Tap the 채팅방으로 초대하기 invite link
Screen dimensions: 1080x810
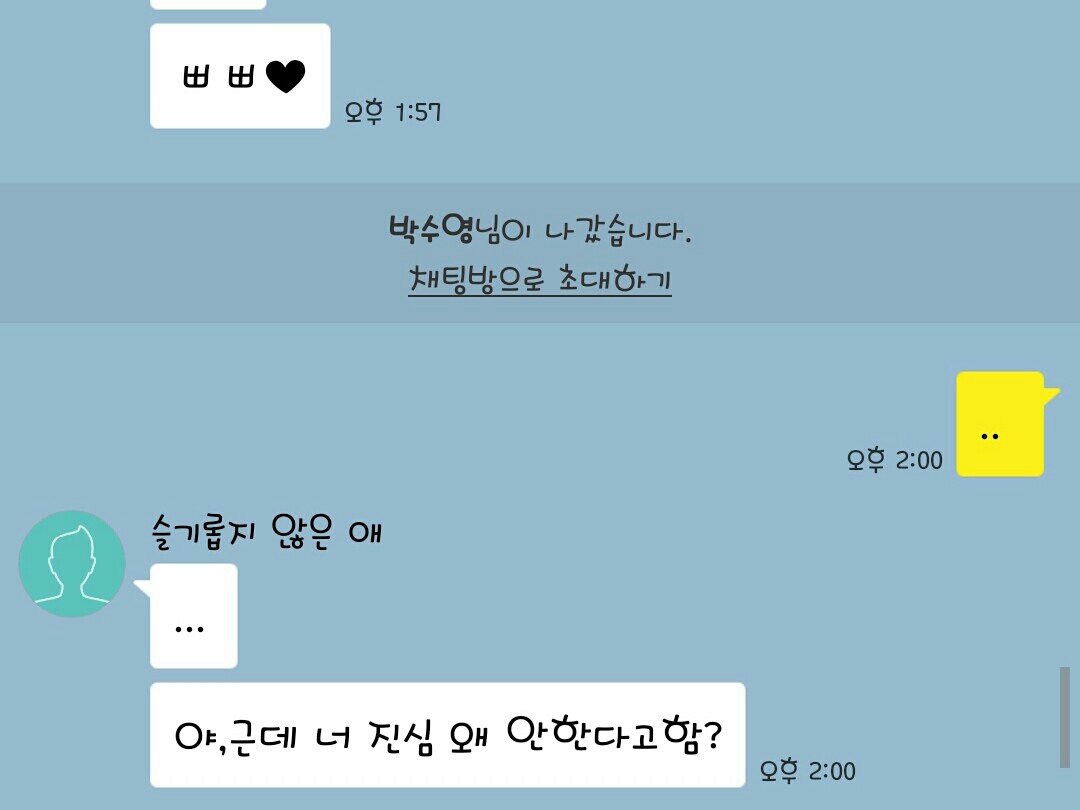pyautogui.click(x=540, y=279)
